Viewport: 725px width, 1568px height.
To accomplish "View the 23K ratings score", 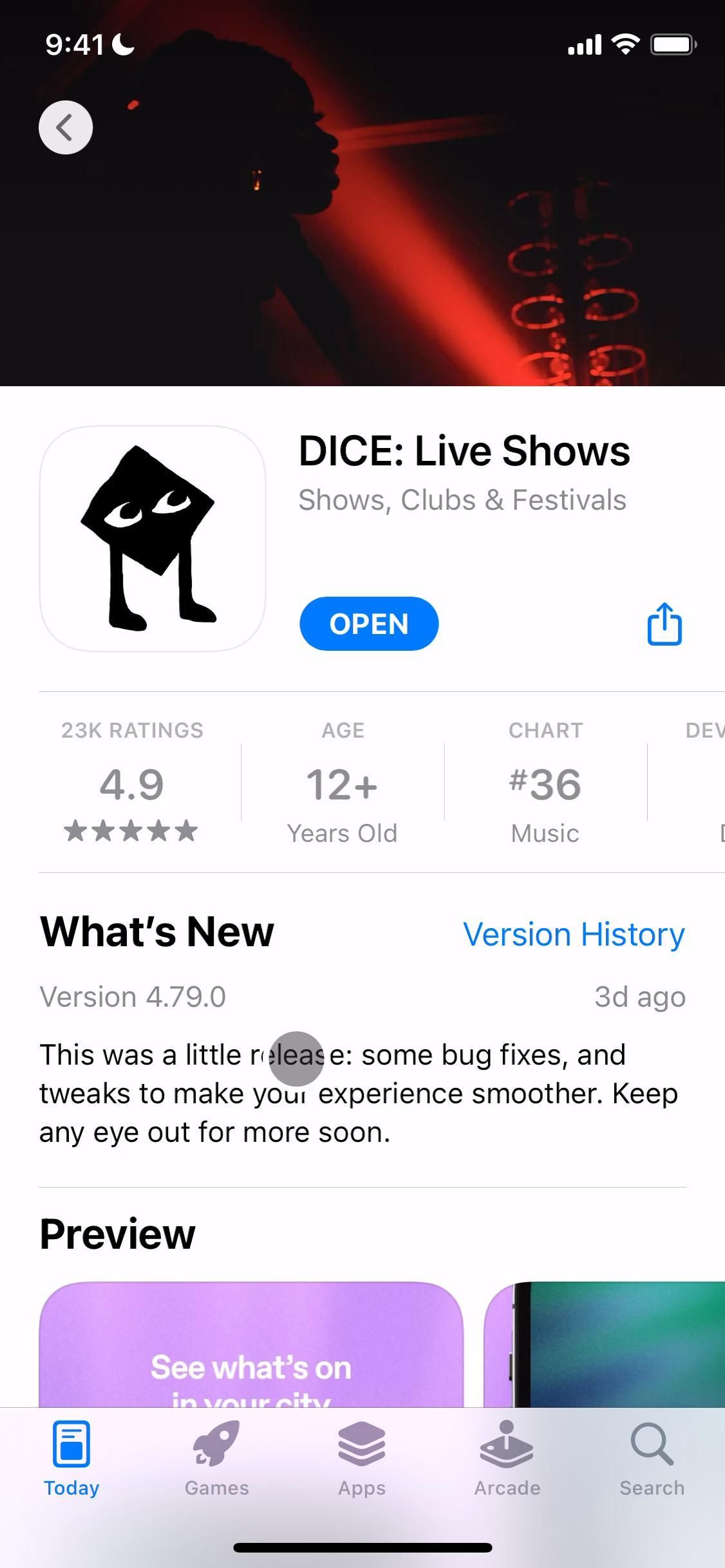I will pyautogui.click(x=132, y=783).
